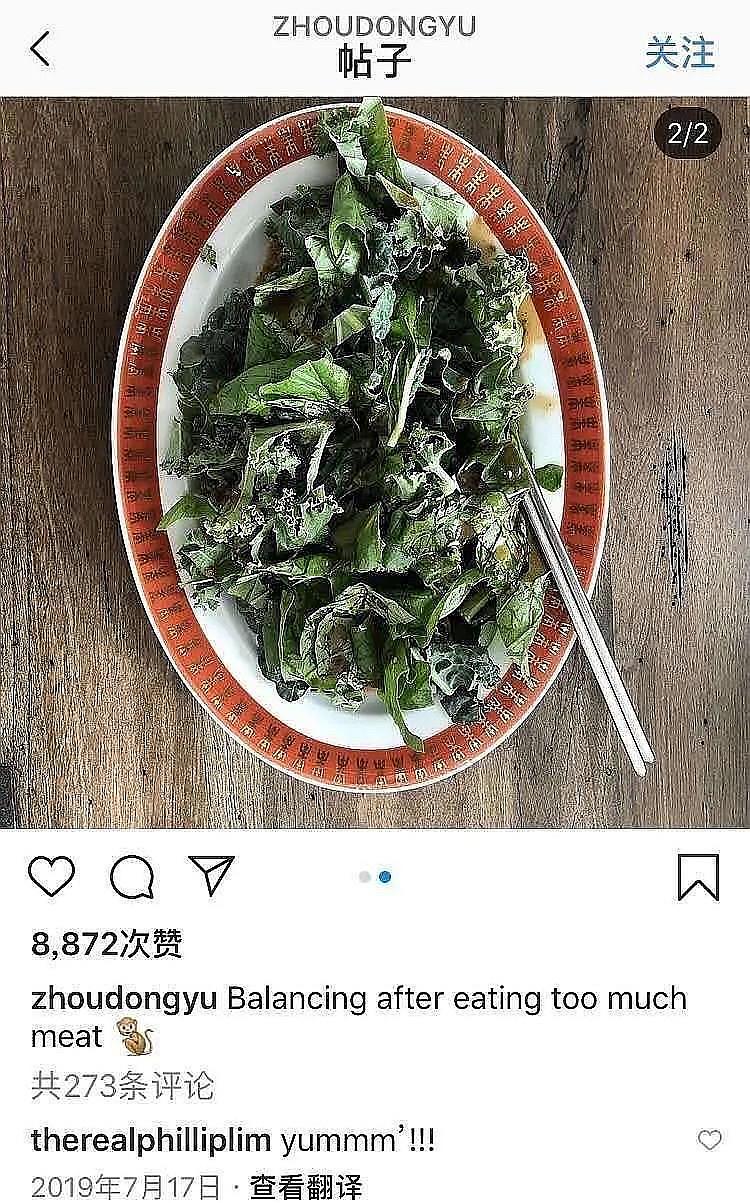This screenshot has width=750, height=1203.
Task: View the 8,872 likes list
Action: click(107, 943)
